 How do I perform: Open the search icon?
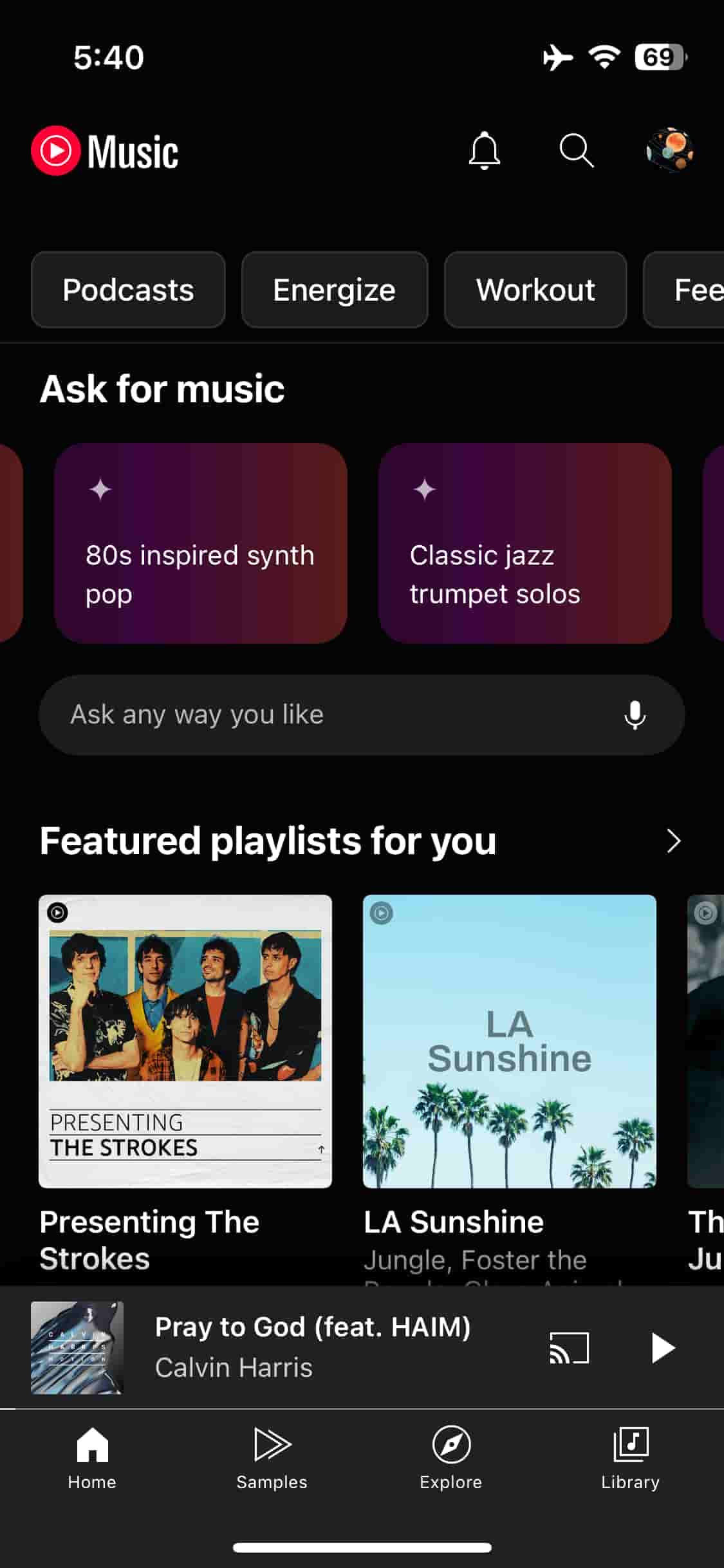(x=576, y=151)
